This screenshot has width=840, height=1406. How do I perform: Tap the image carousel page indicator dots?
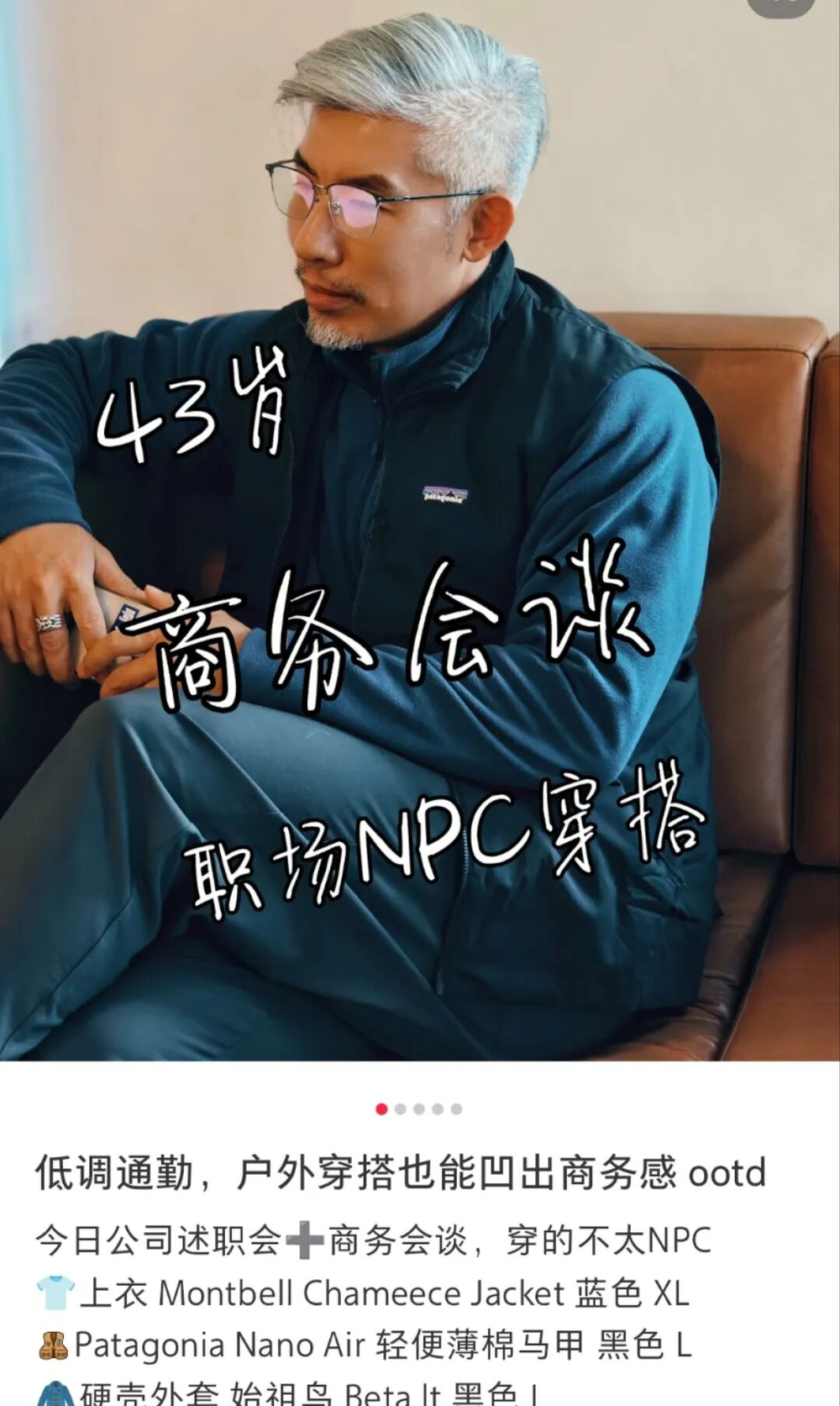click(x=418, y=1109)
